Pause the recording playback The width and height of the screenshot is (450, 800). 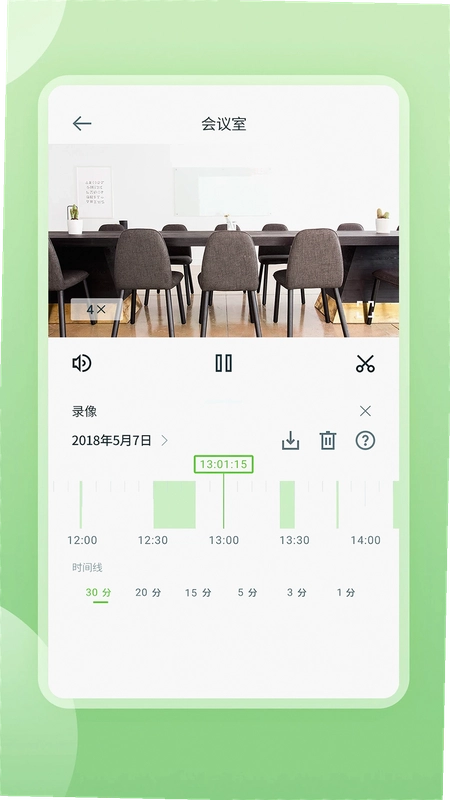[223, 363]
